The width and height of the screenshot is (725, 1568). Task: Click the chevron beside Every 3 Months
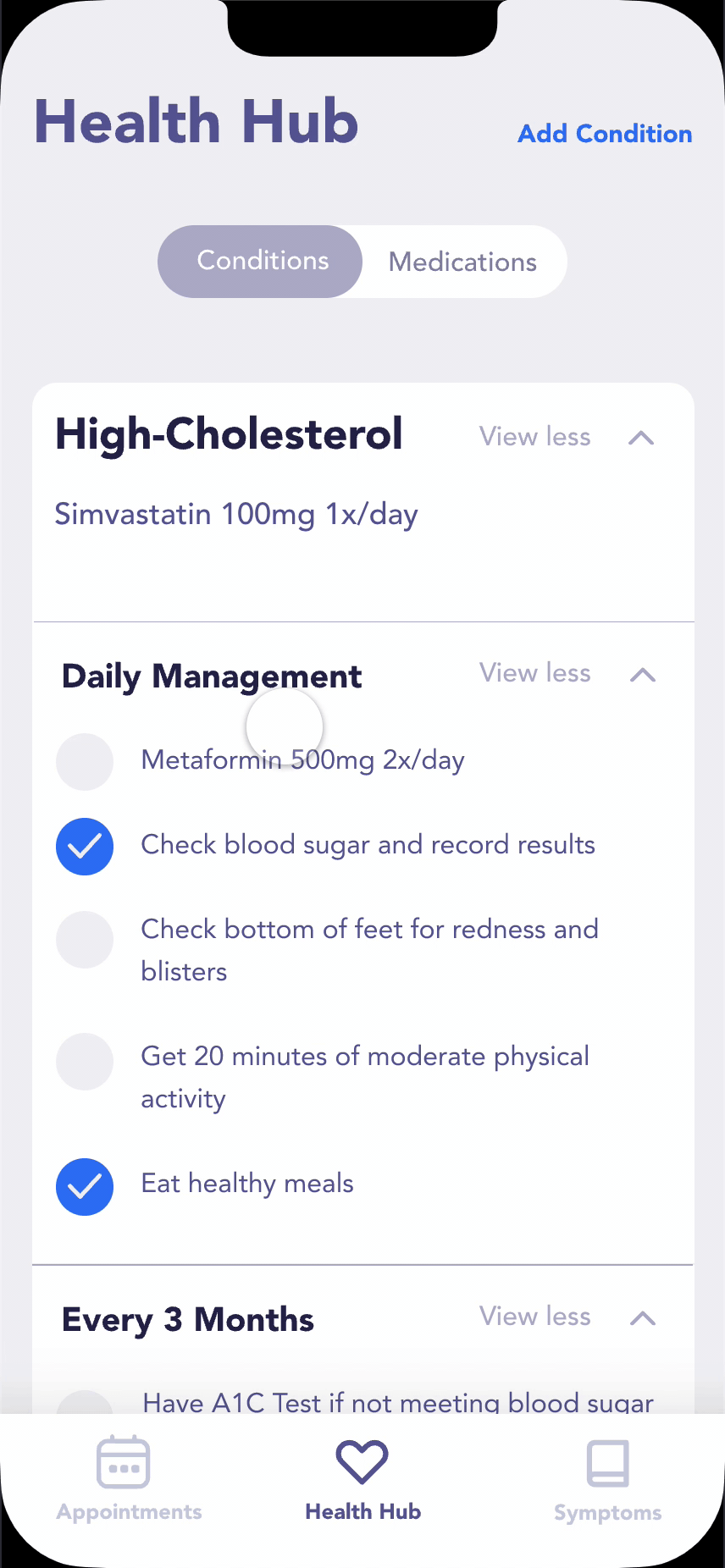click(x=642, y=1317)
